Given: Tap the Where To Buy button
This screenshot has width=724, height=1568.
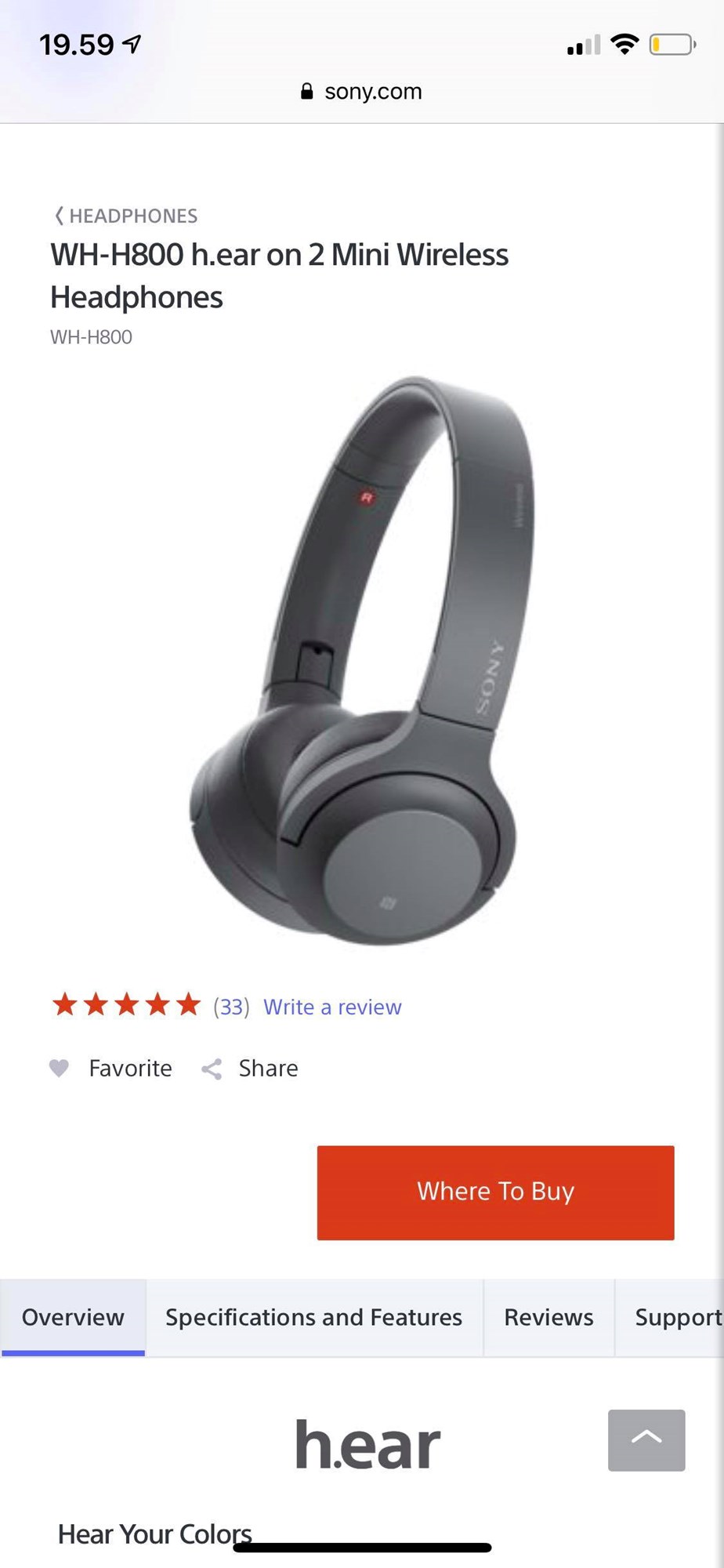Looking at the screenshot, I should 495,1192.
